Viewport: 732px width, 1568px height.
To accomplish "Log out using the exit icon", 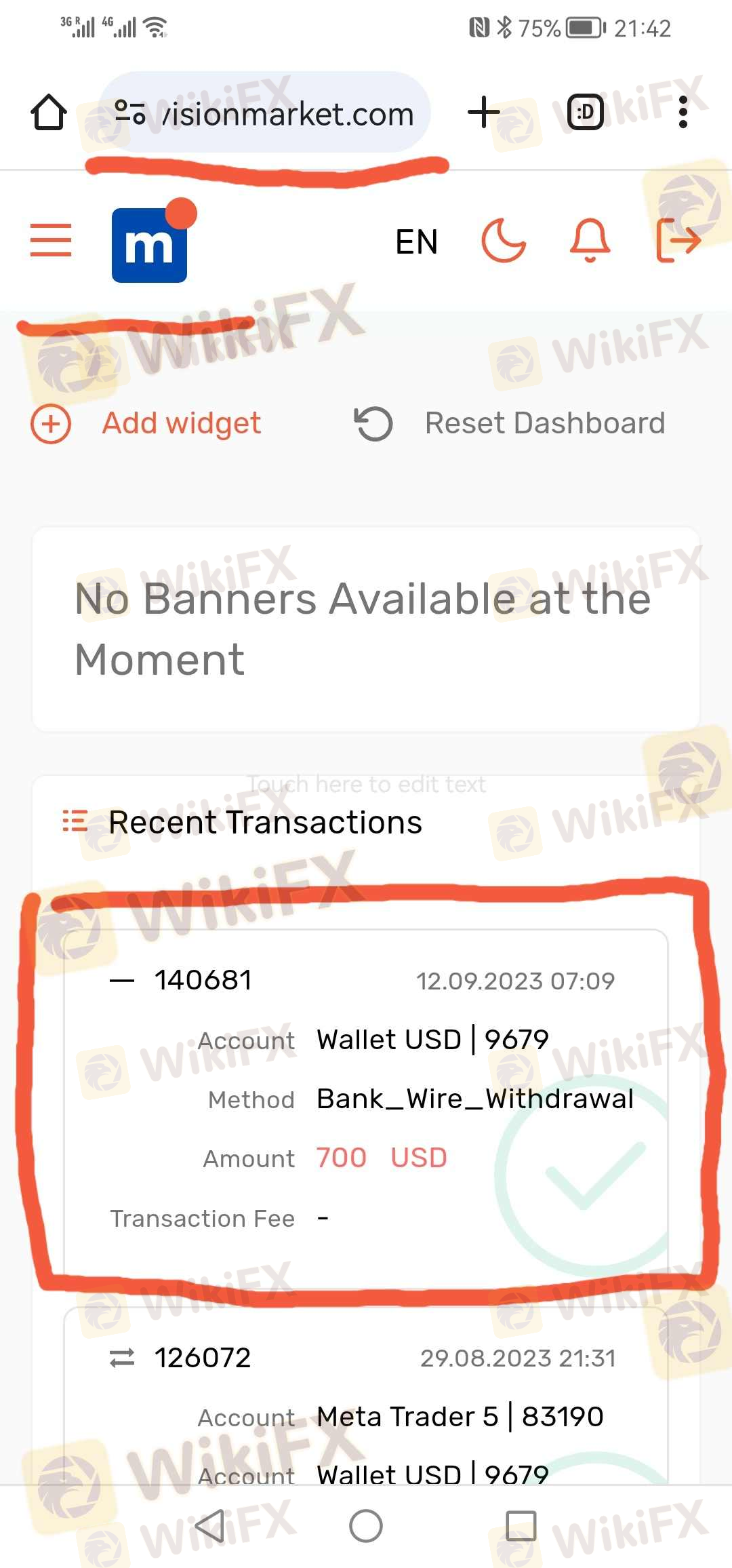I will [x=678, y=241].
